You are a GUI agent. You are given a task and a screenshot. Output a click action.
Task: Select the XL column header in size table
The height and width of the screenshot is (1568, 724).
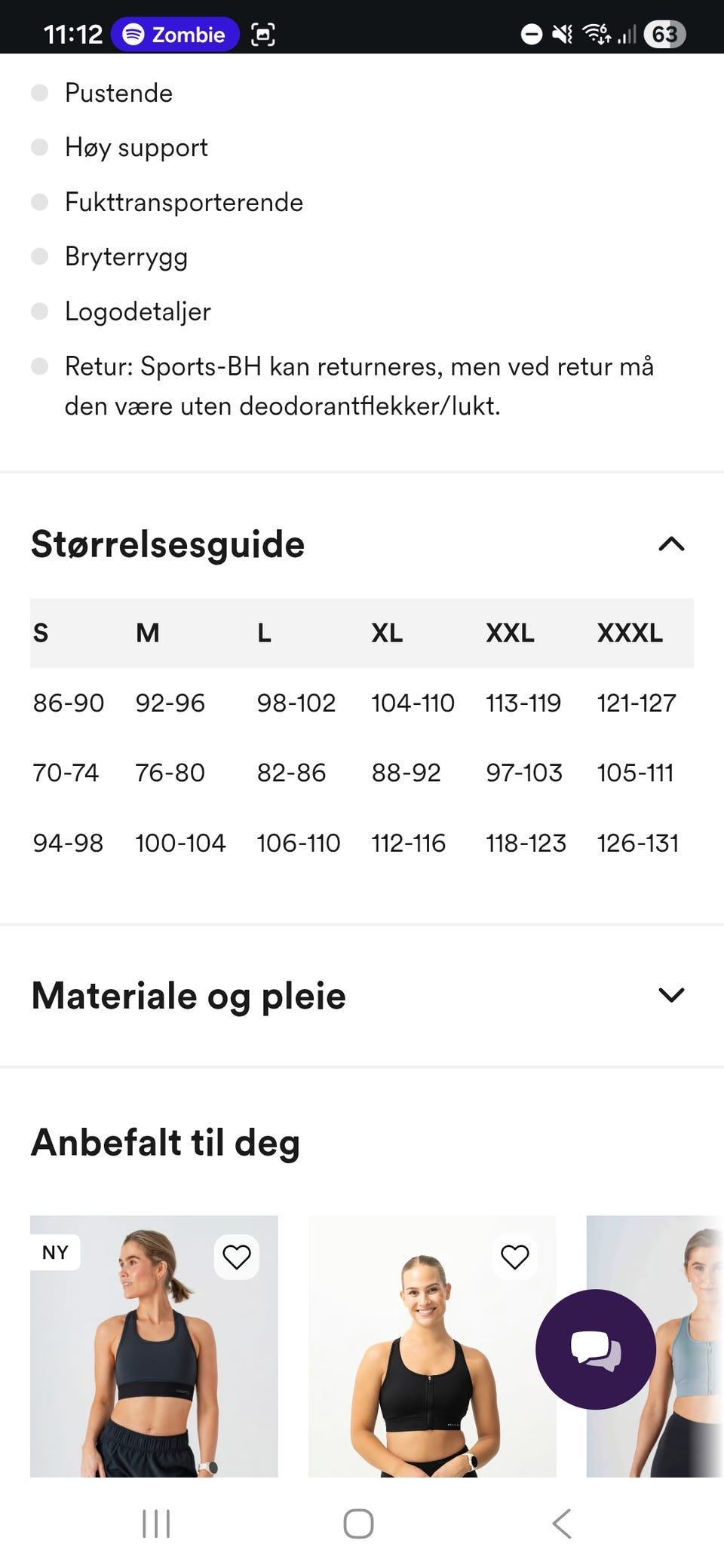387,633
